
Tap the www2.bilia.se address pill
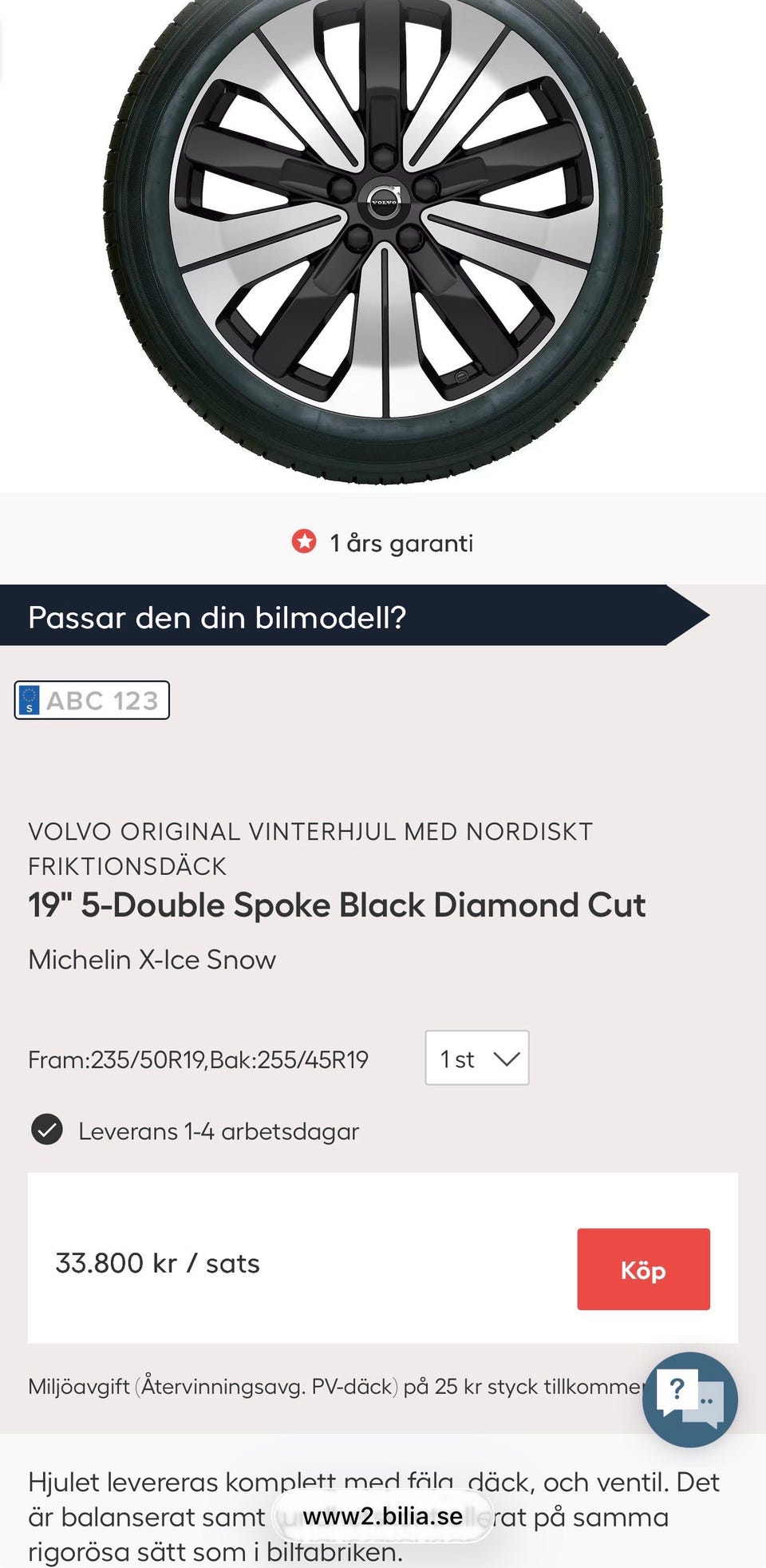click(383, 1516)
